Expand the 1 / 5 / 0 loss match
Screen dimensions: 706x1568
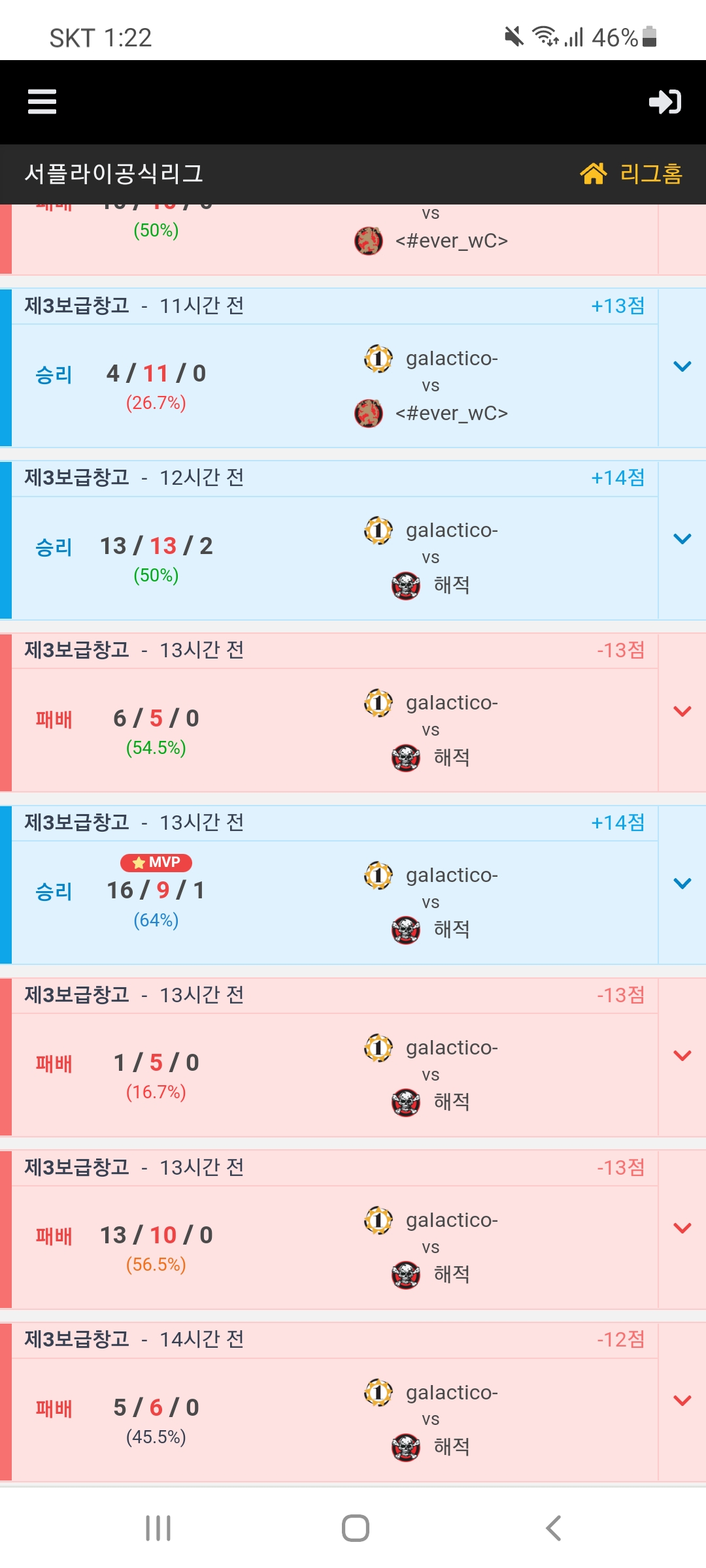tap(682, 1056)
